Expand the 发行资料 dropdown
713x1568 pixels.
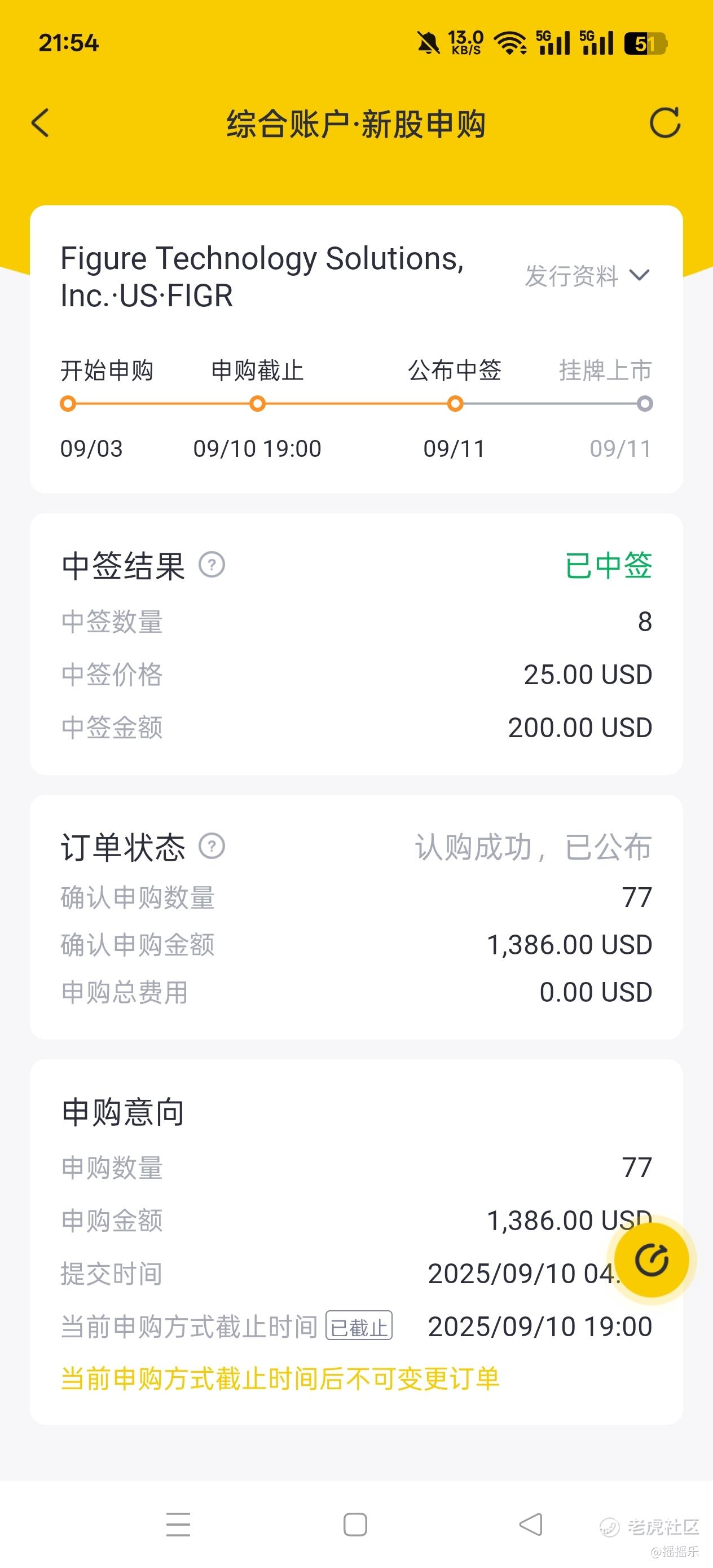587,276
